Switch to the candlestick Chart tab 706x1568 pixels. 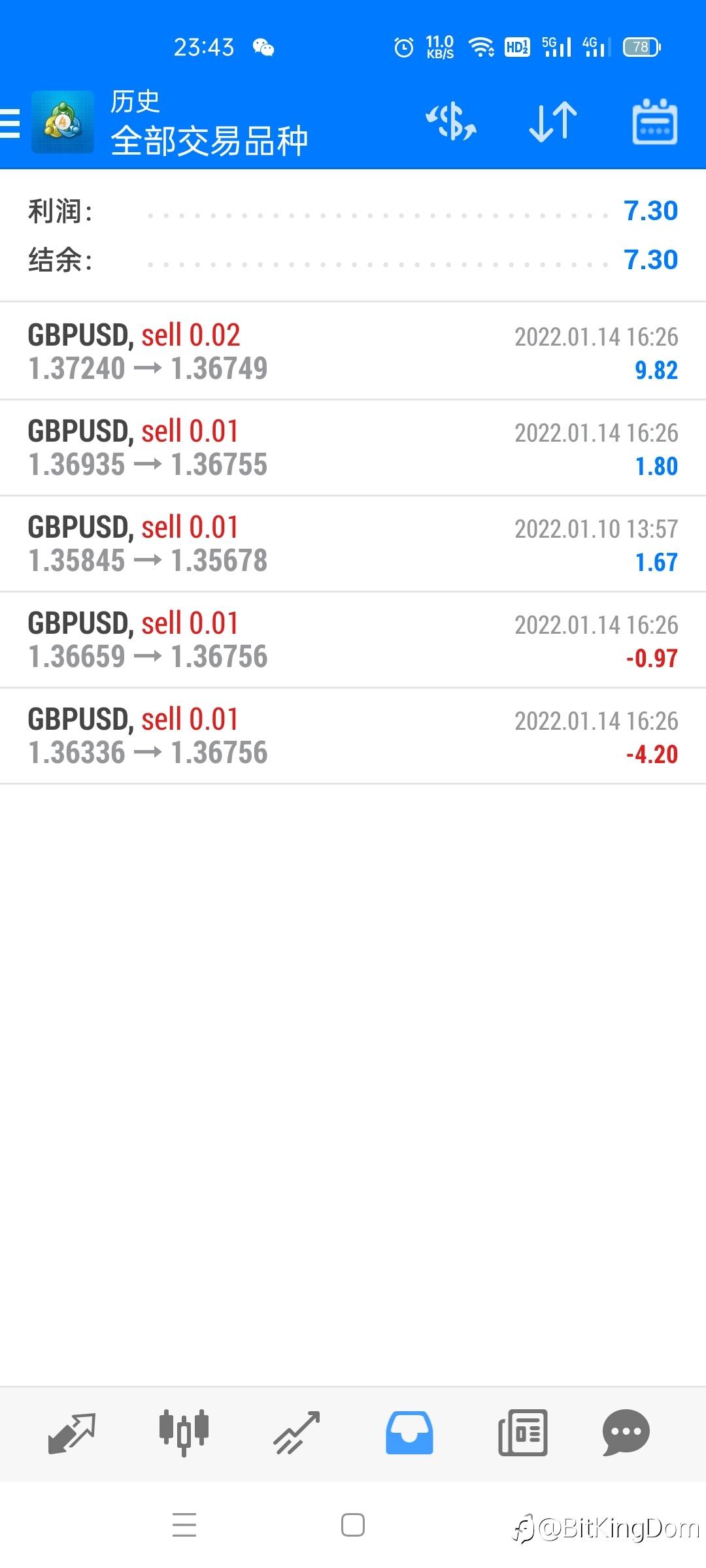[x=184, y=1433]
